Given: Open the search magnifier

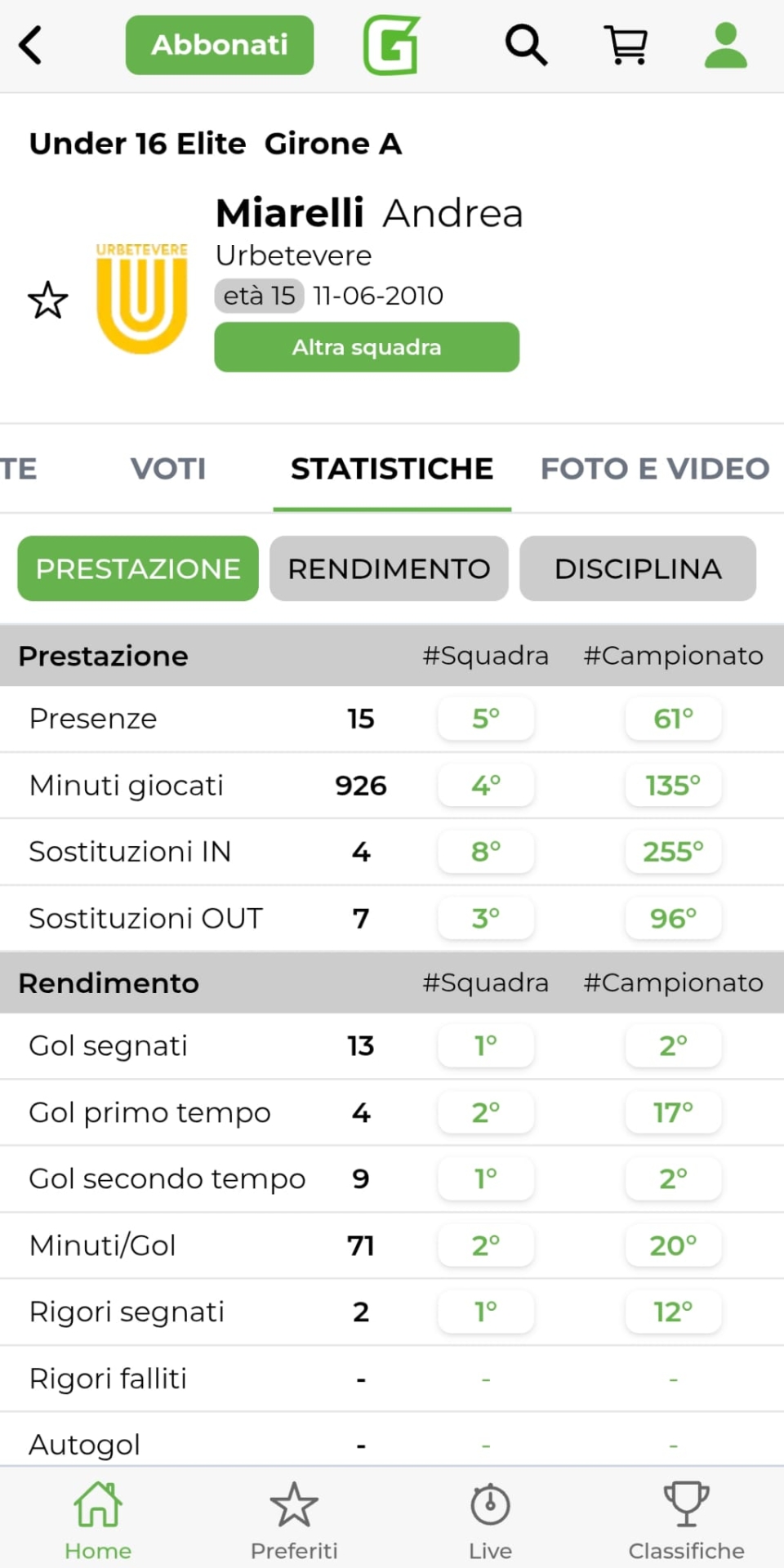Looking at the screenshot, I should pyautogui.click(x=525, y=45).
